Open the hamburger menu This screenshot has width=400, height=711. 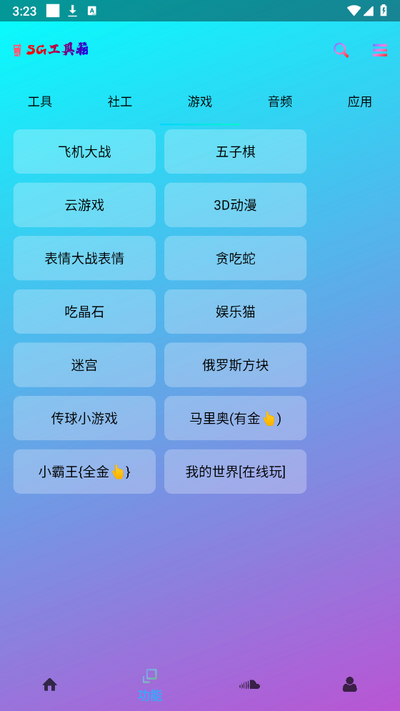pyautogui.click(x=380, y=50)
